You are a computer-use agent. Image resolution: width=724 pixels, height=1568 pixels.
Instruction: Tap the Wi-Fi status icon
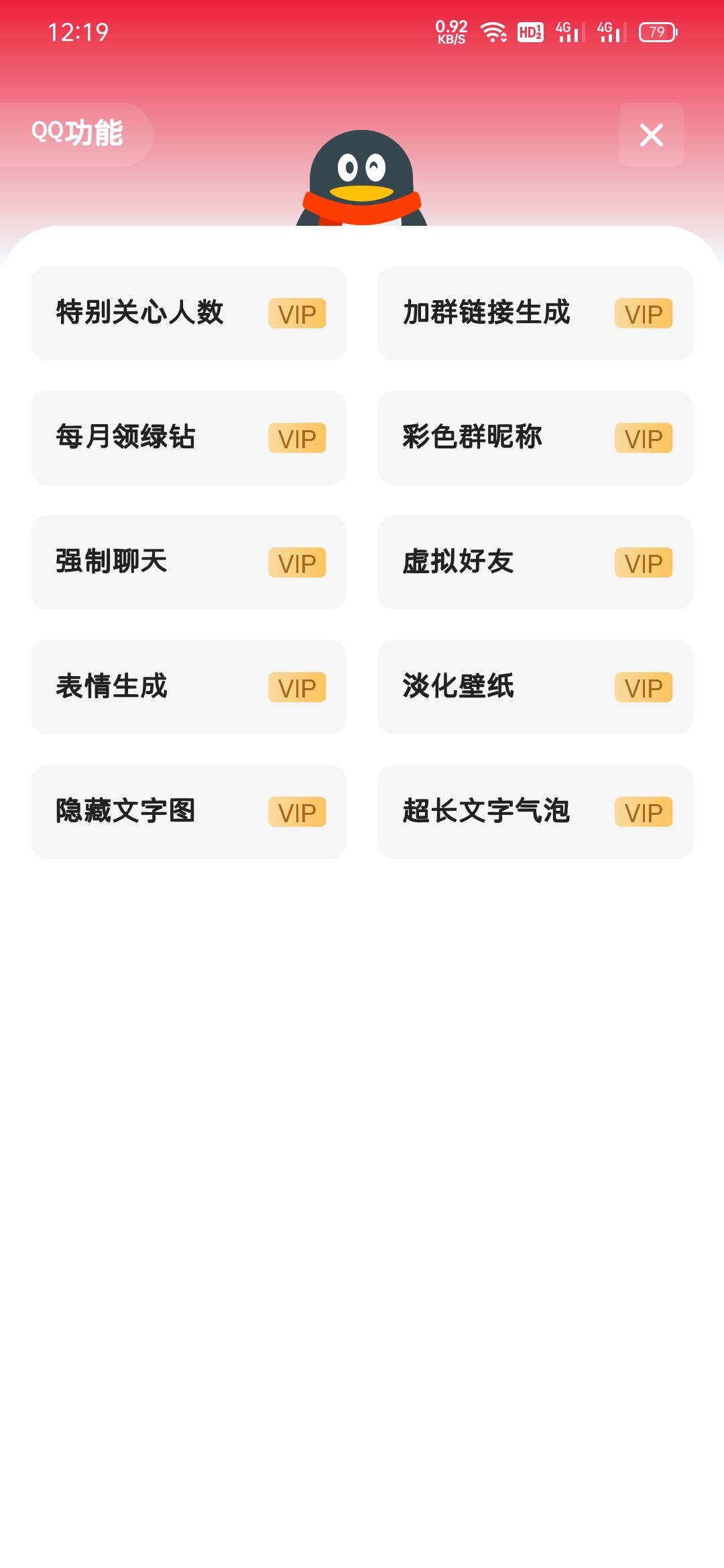493,30
